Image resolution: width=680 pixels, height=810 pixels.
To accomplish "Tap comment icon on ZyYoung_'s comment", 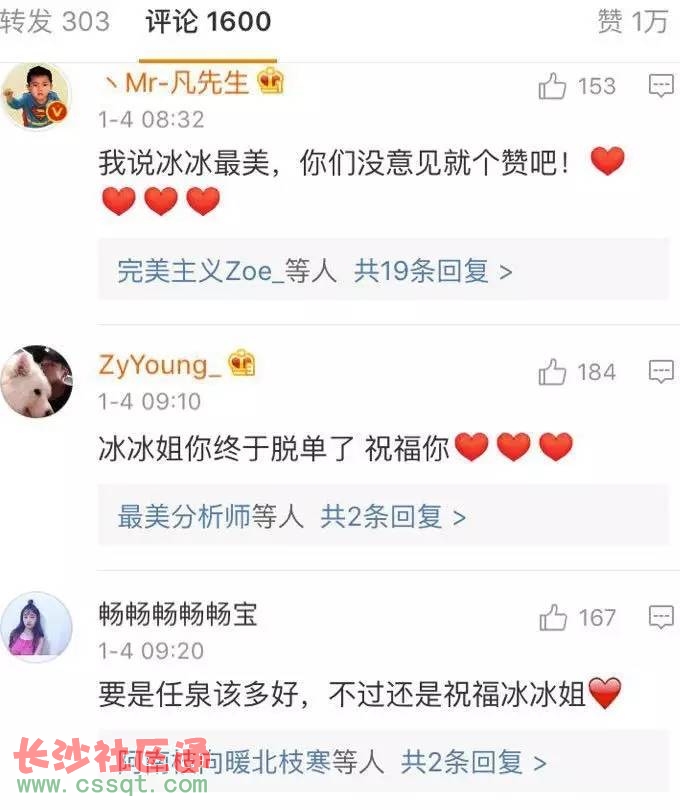I will point(661,372).
